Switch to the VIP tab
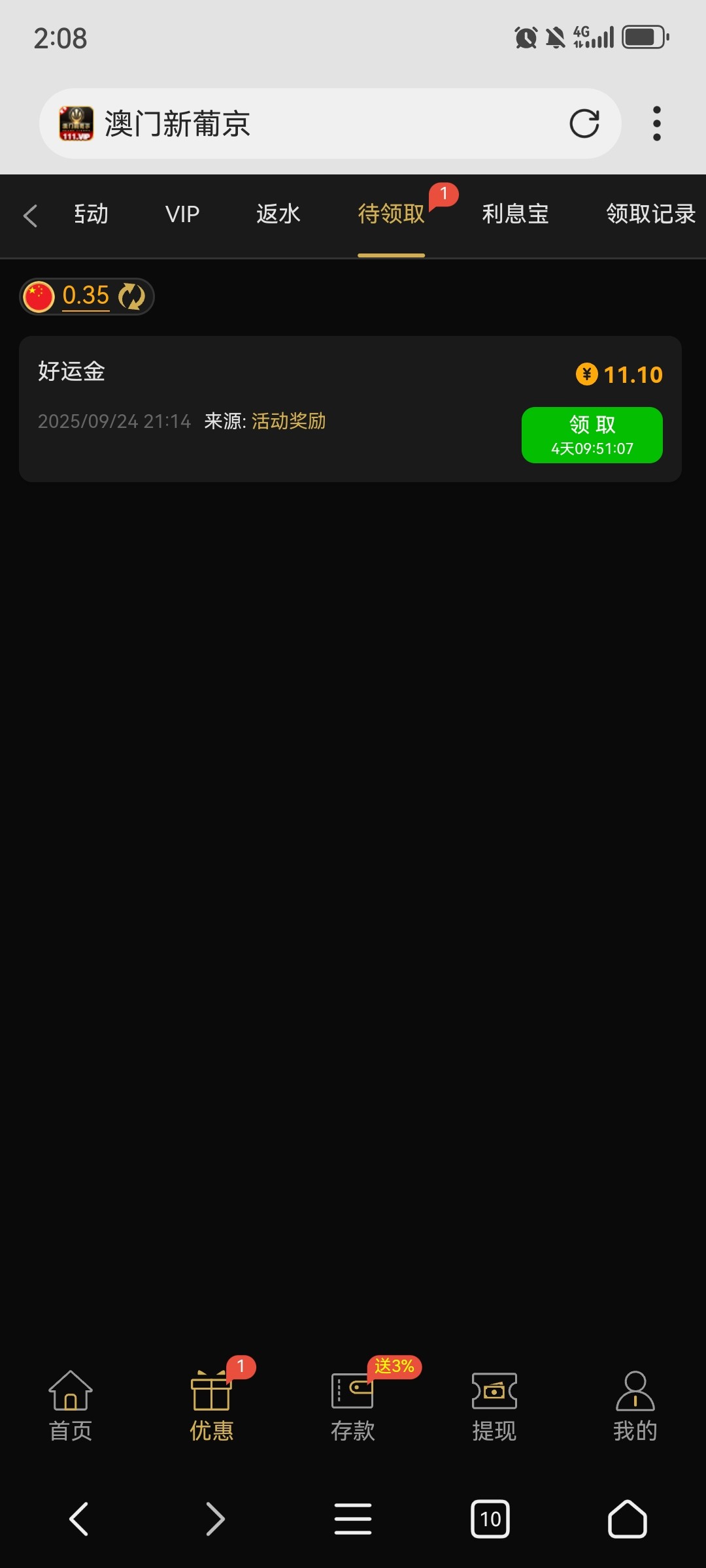 182,214
